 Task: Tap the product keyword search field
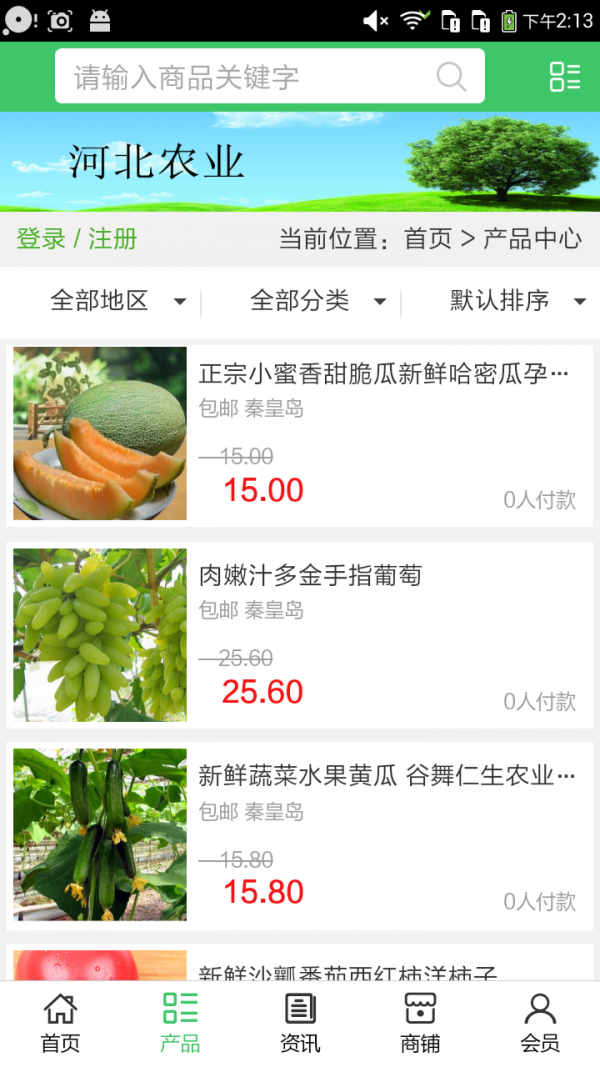pos(250,77)
